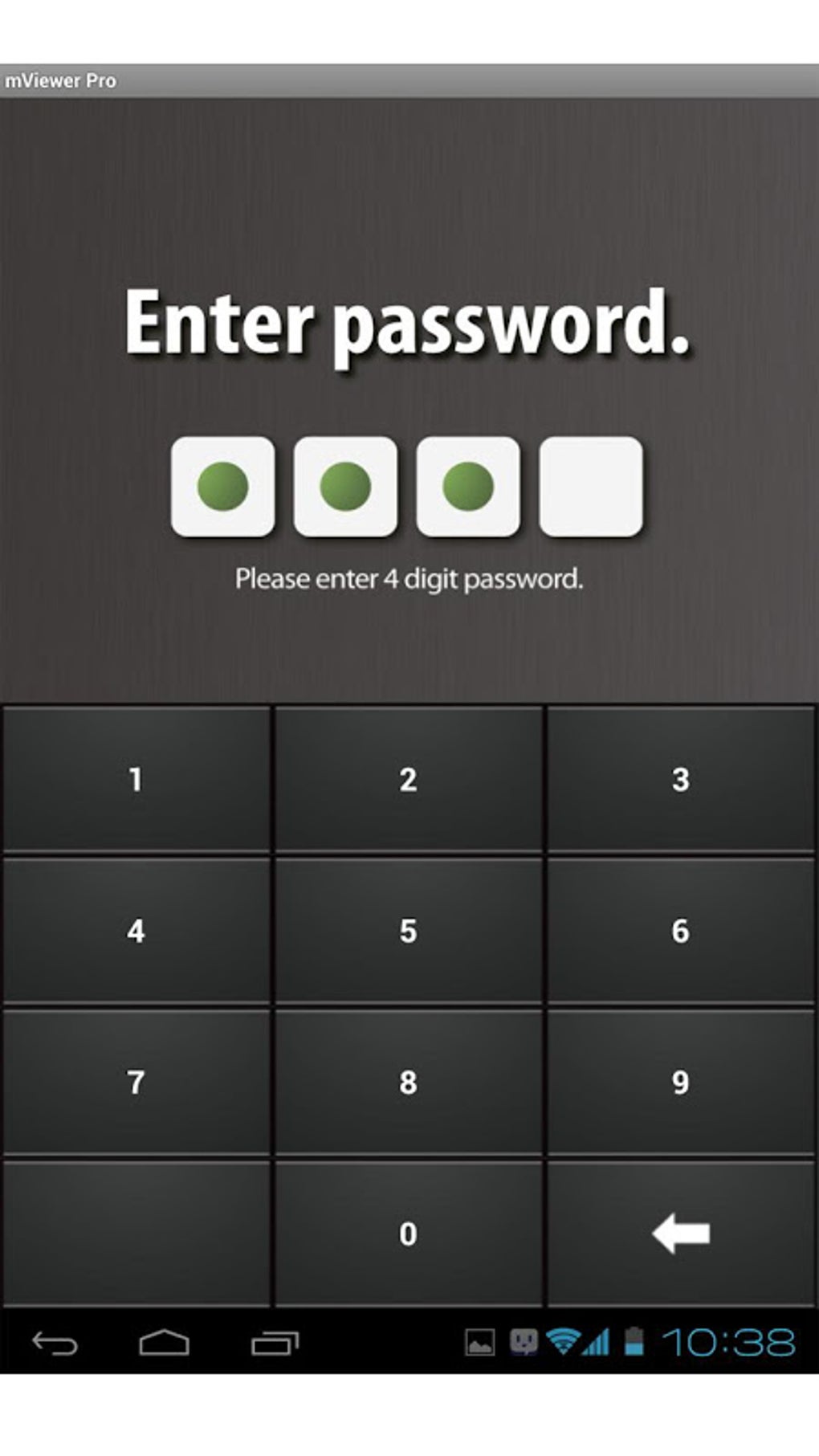Go to the home screen

click(164, 1343)
